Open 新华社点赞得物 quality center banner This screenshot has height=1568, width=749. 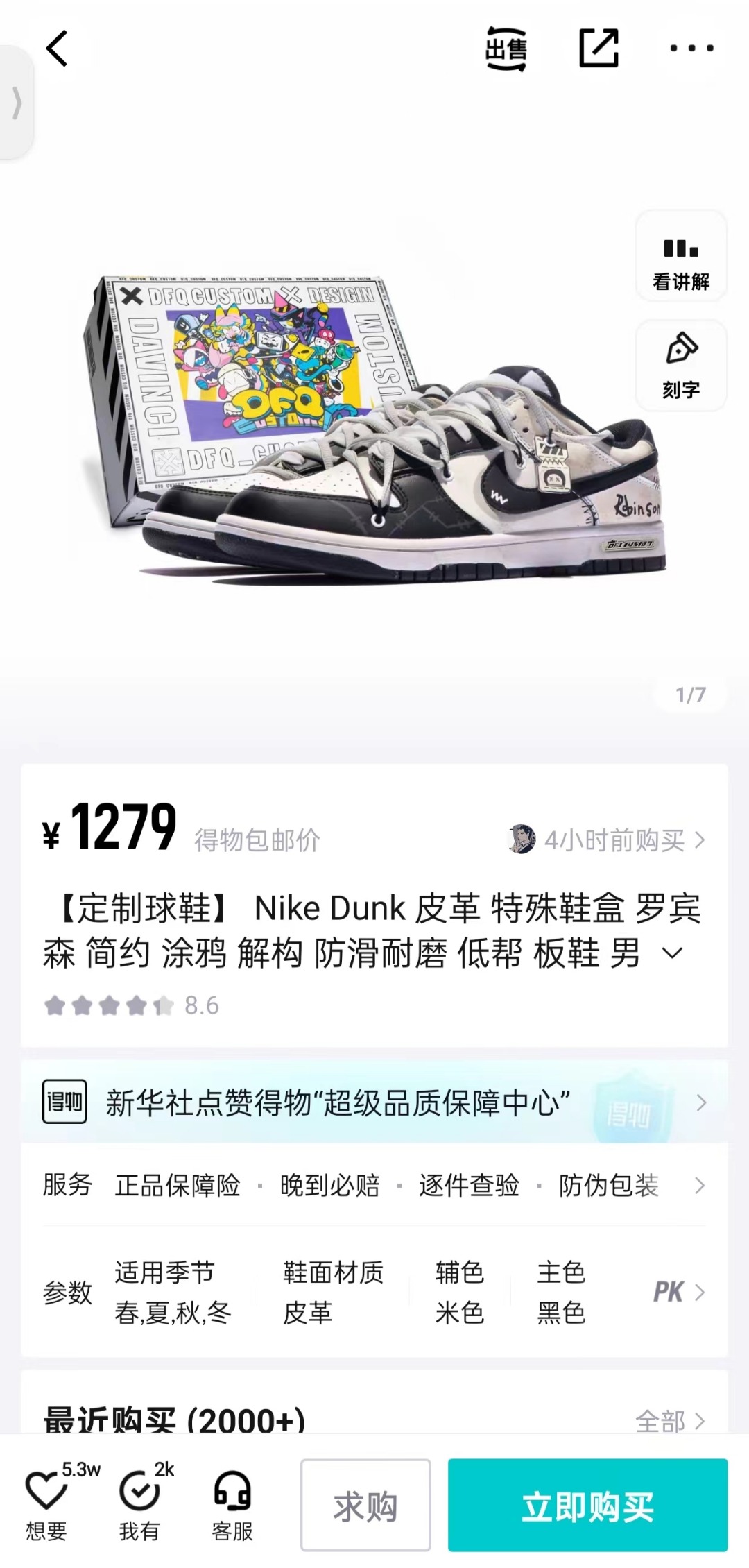coord(374,1102)
